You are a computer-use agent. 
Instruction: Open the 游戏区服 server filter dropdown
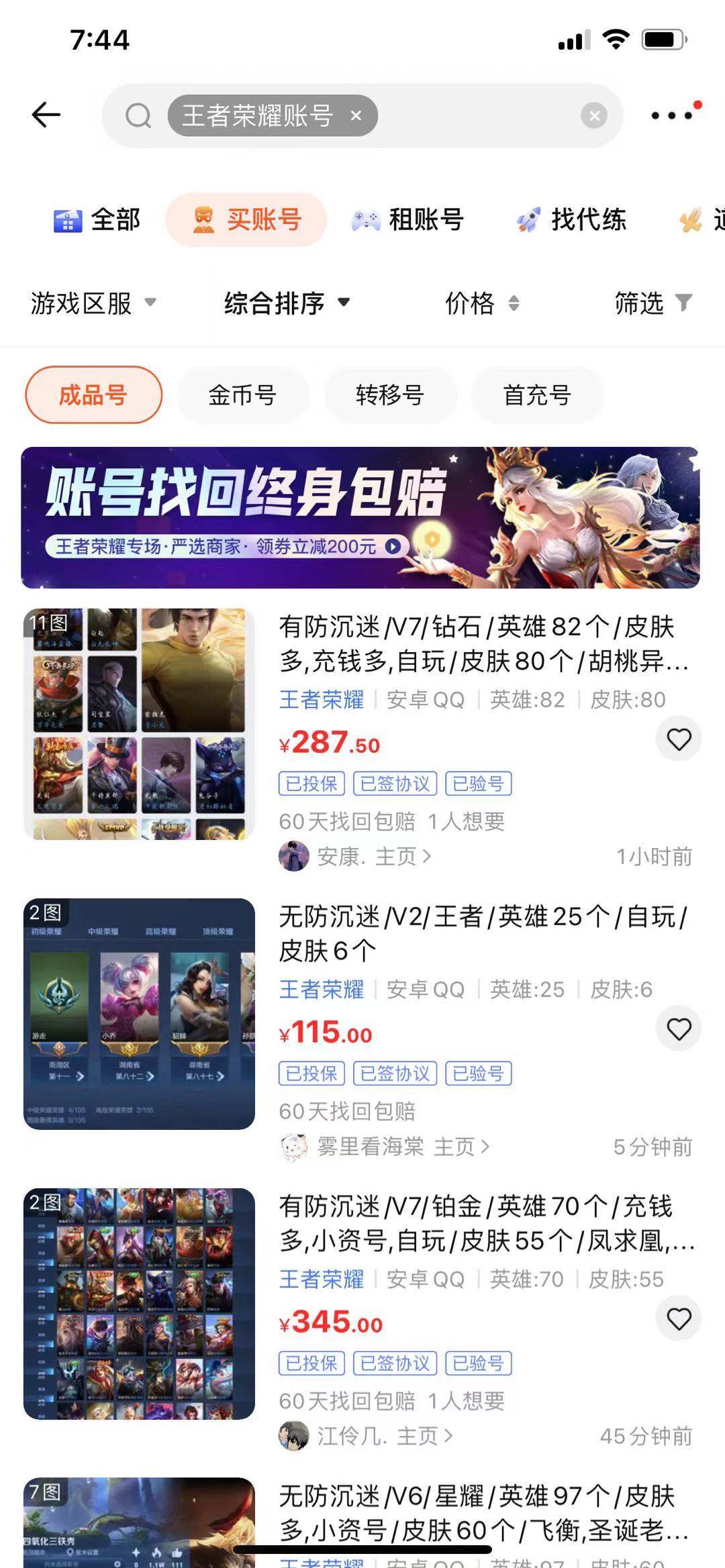91,303
